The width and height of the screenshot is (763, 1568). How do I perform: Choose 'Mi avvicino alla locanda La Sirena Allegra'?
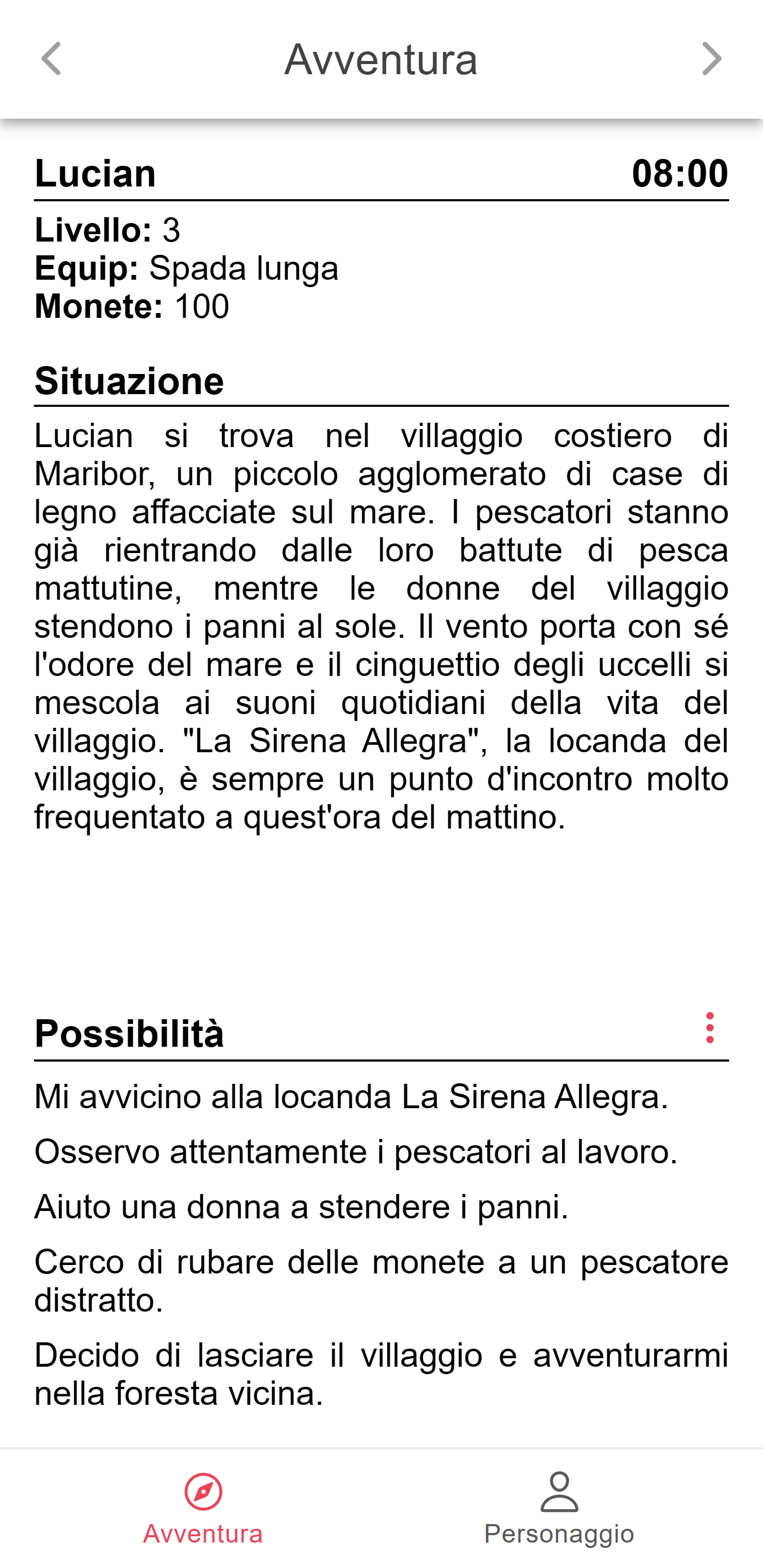pyautogui.click(x=351, y=1096)
